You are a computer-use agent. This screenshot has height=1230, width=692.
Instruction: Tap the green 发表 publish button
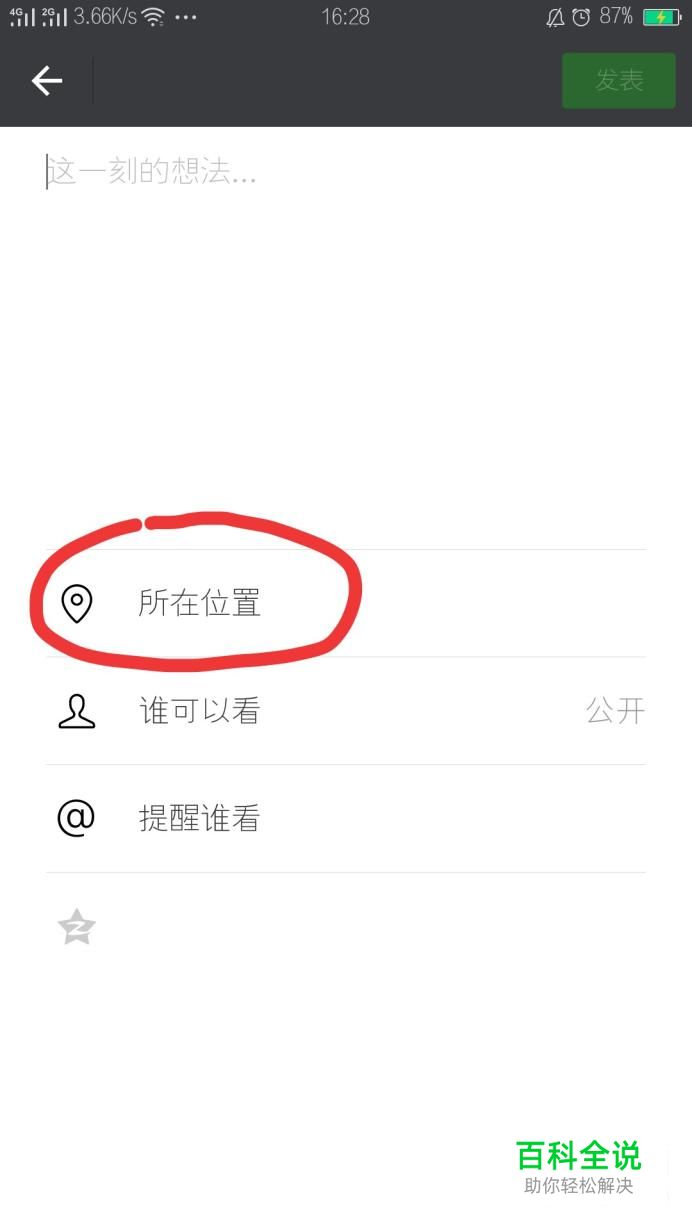pyautogui.click(x=619, y=81)
